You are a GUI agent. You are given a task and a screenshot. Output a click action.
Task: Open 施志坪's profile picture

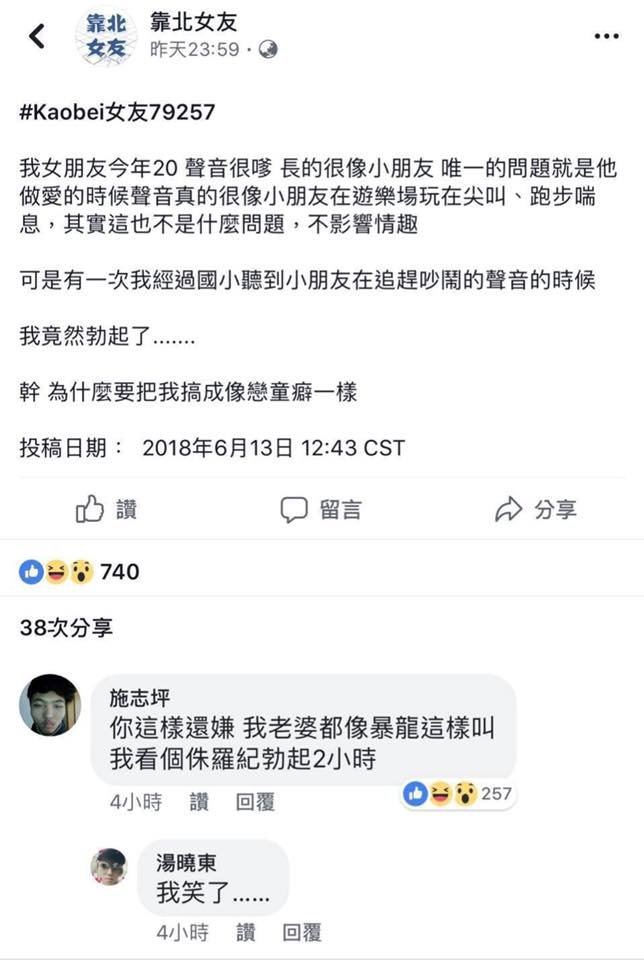click(49, 704)
